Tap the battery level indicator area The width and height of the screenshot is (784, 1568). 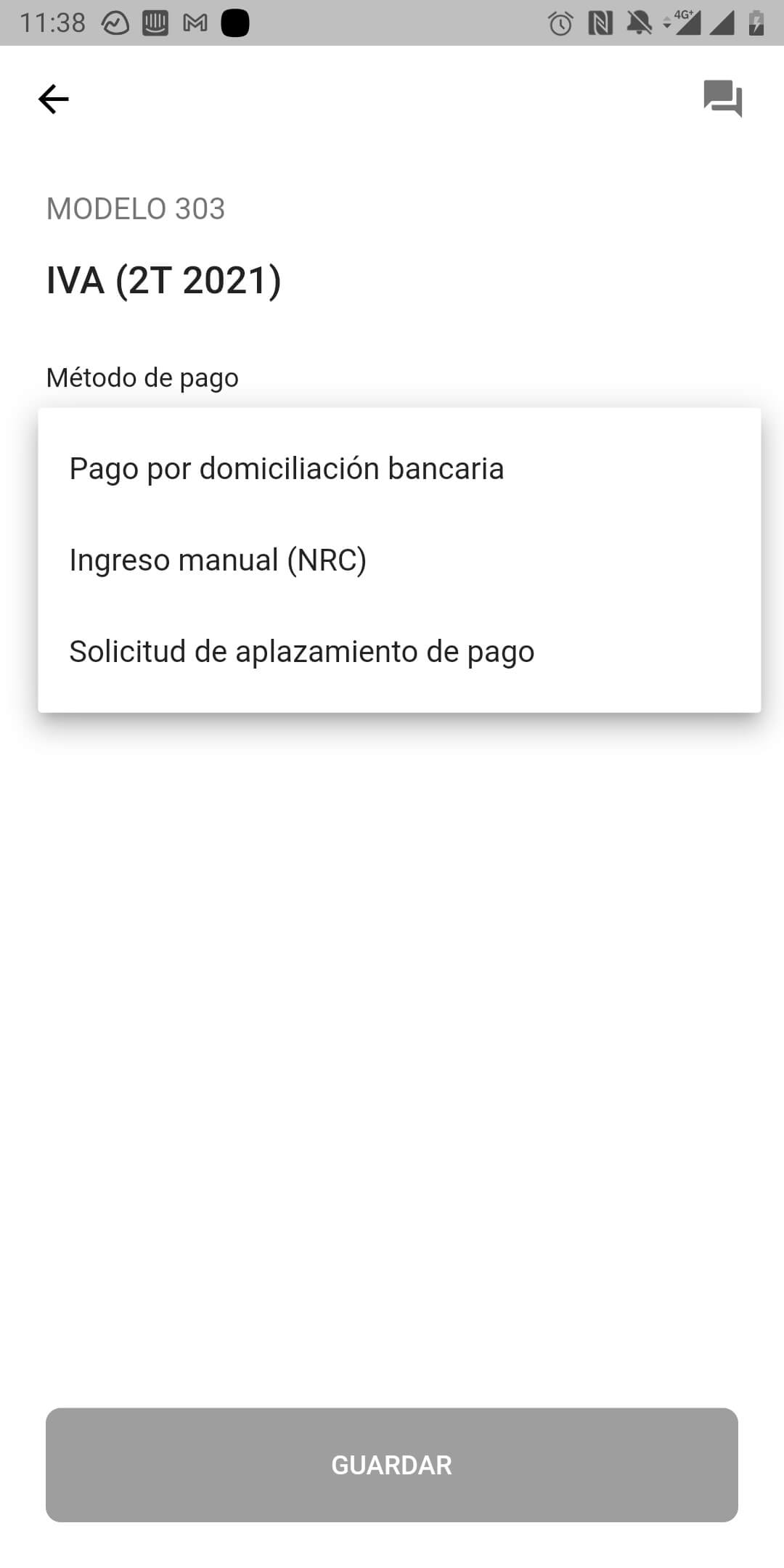[755, 22]
